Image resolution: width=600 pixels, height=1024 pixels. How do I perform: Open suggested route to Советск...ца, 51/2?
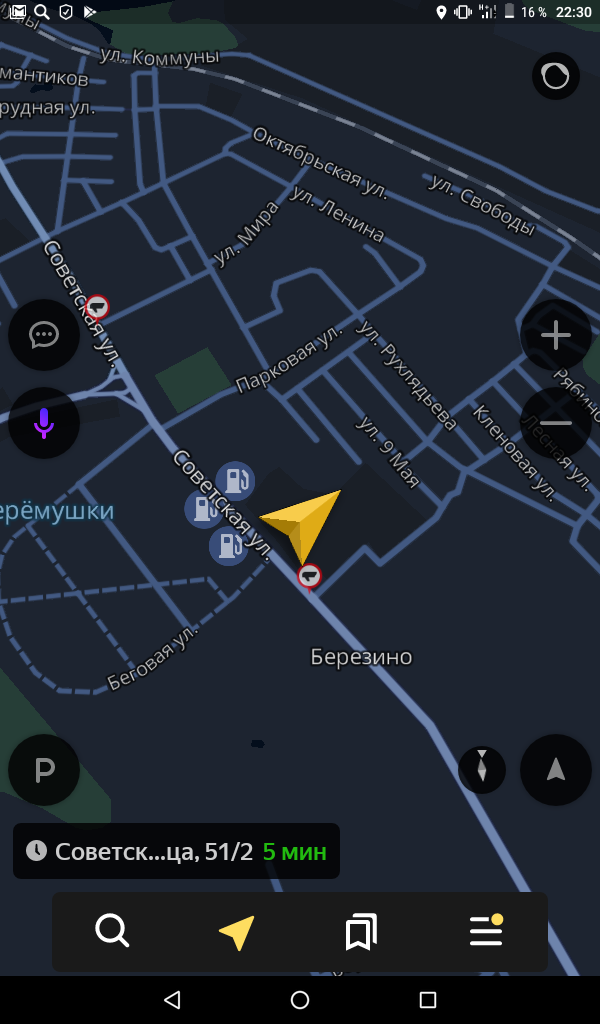pyautogui.click(x=176, y=851)
